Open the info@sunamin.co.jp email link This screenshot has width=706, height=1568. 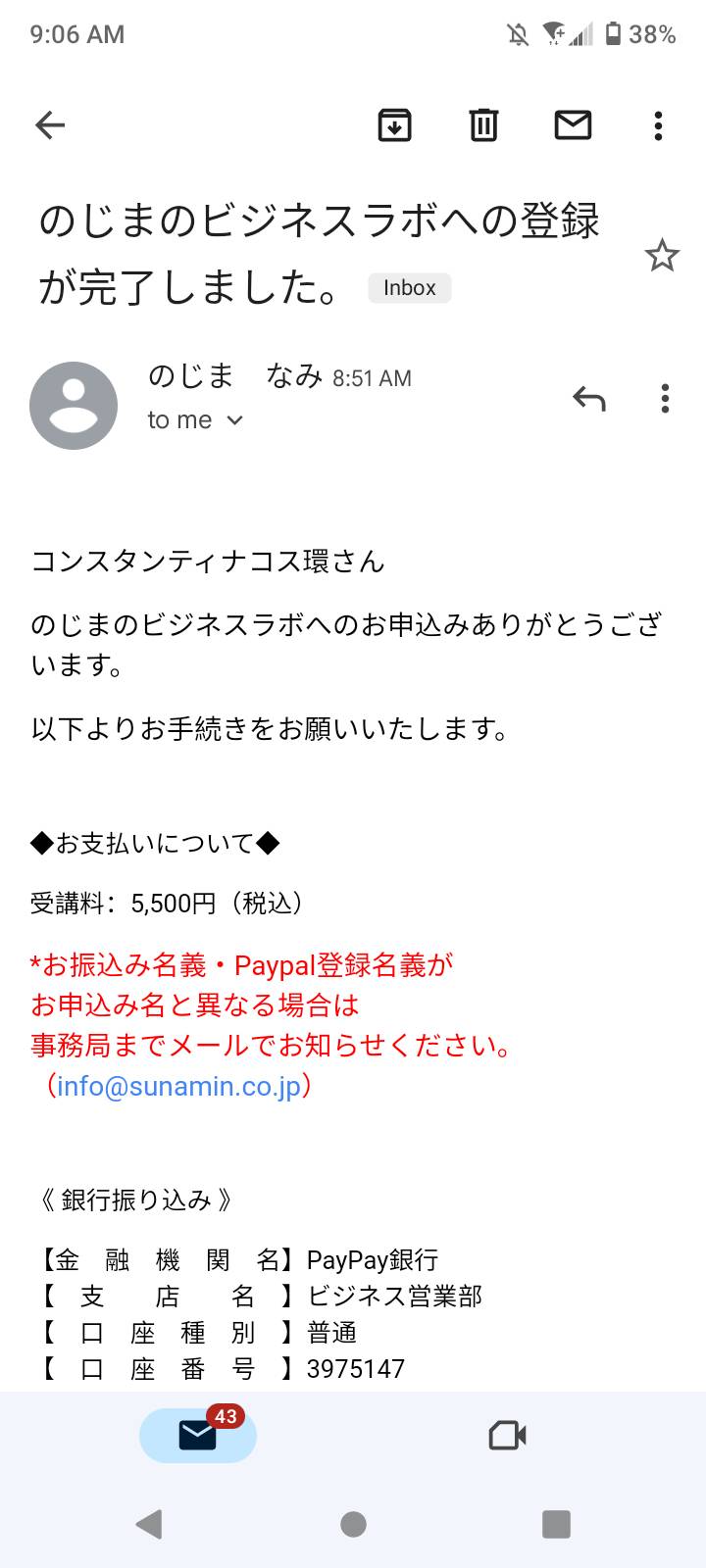(178, 1087)
